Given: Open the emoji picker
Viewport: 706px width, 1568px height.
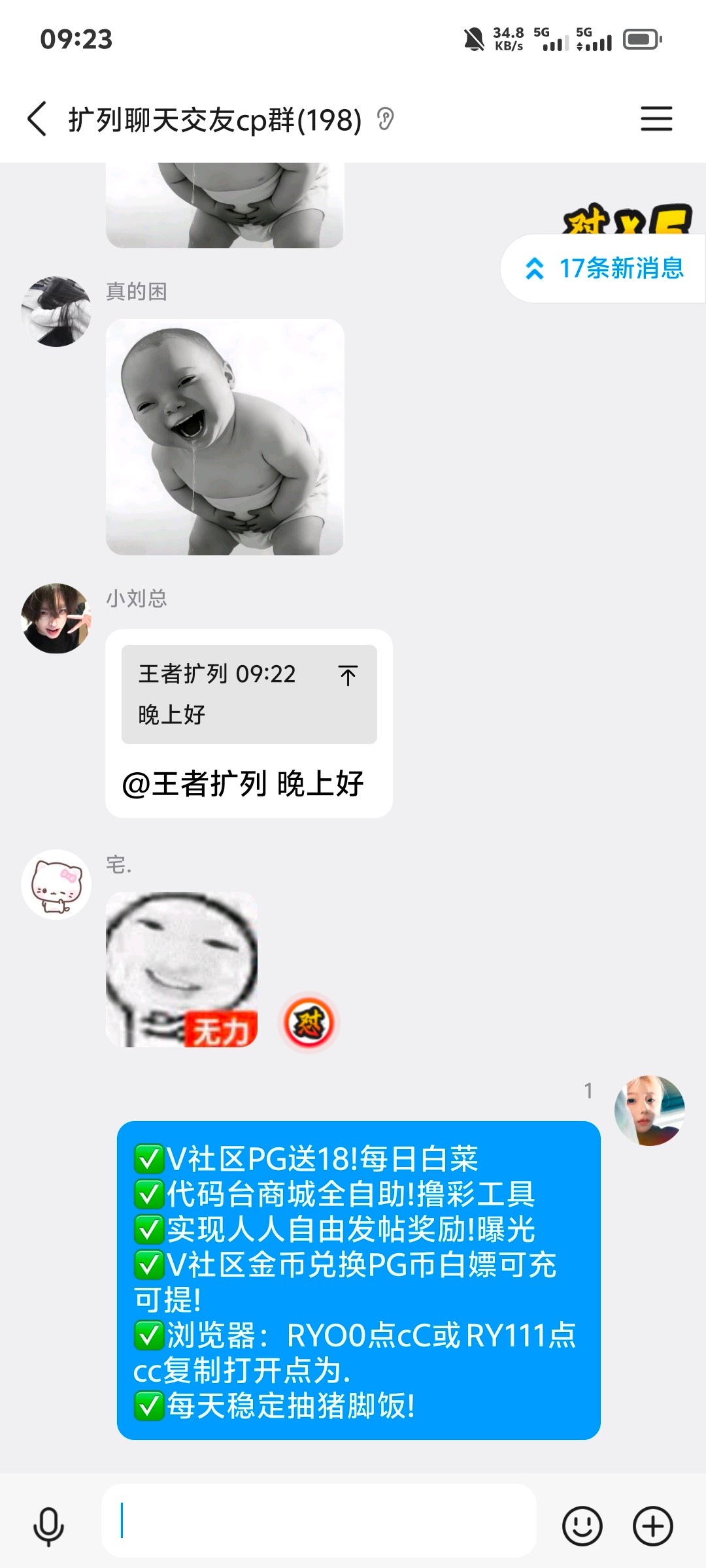Looking at the screenshot, I should (582, 1526).
